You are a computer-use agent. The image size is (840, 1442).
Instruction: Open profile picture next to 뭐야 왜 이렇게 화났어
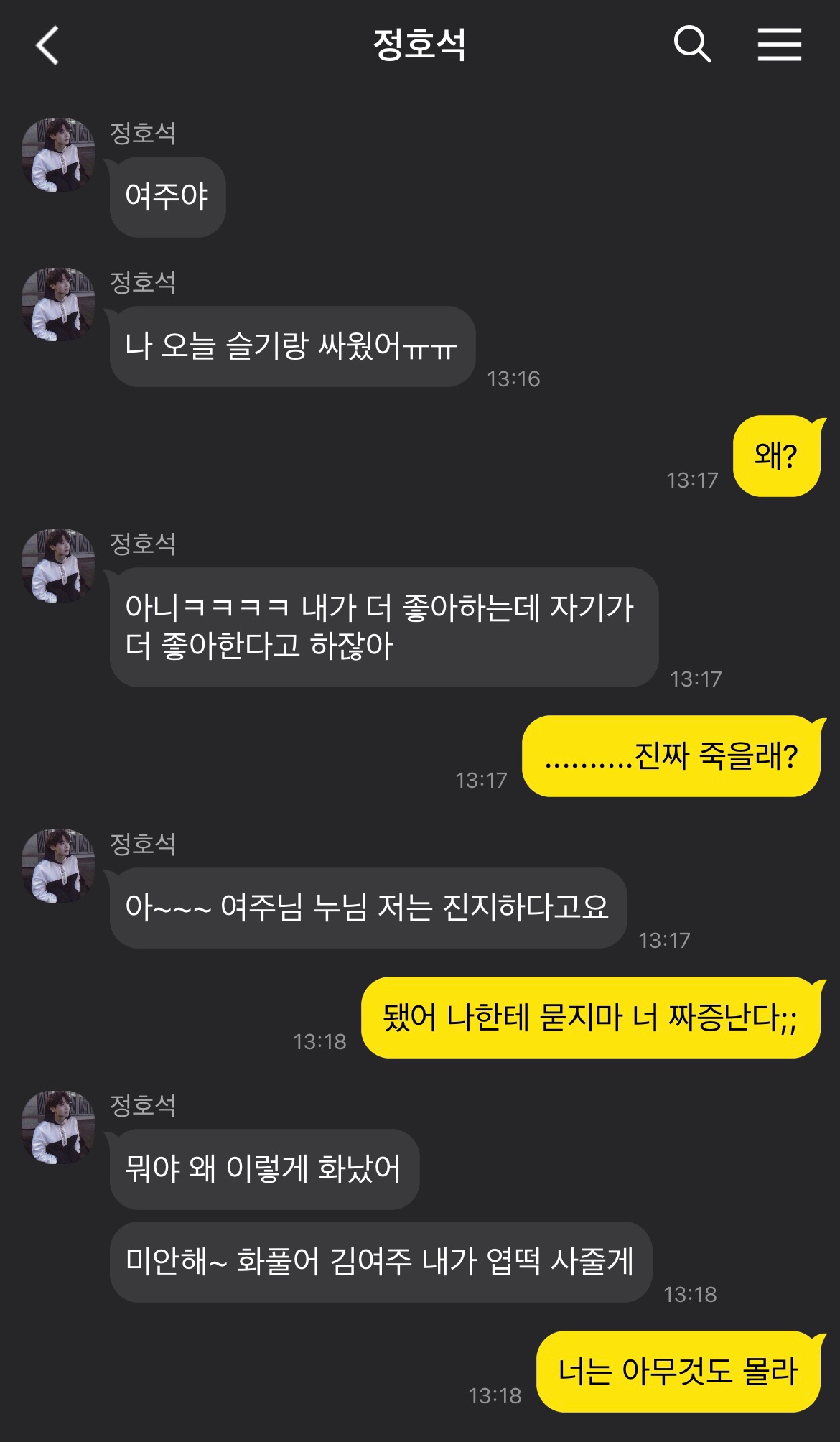point(58,1127)
